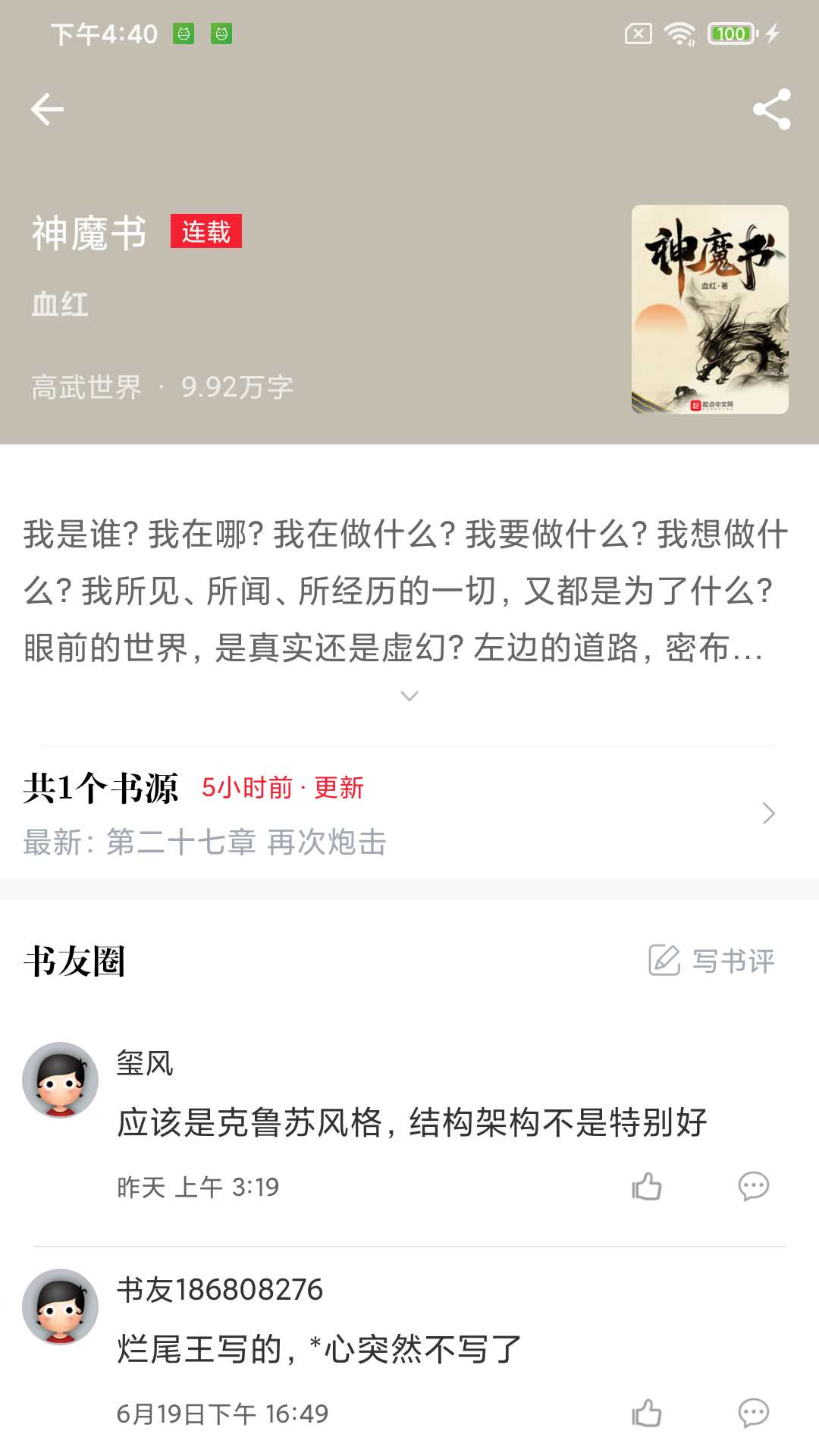
Task: Tap the Wi-Fi icon in status bar
Action: click(x=677, y=34)
